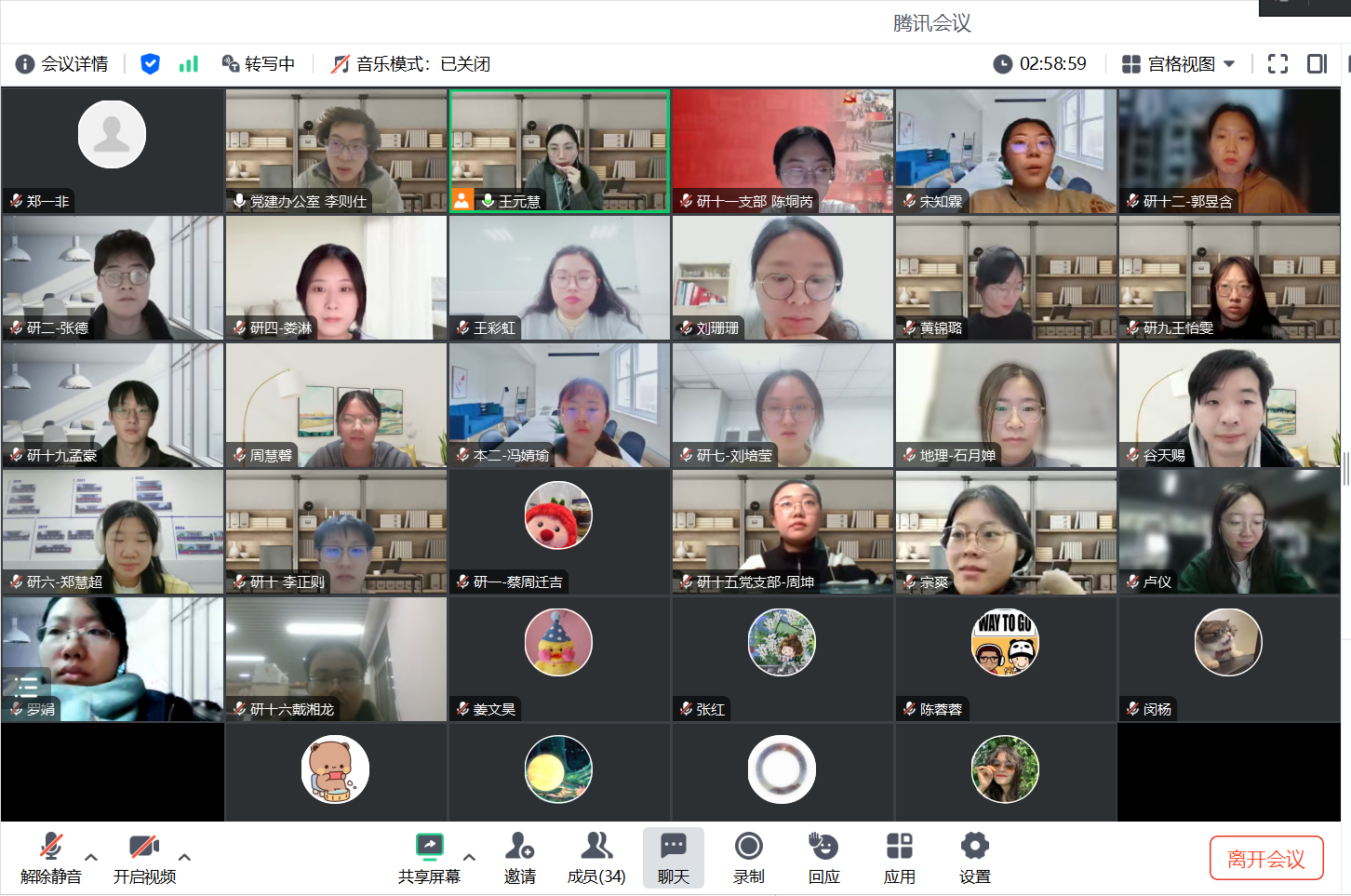Turn on camera (开启视频)

(144, 858)
